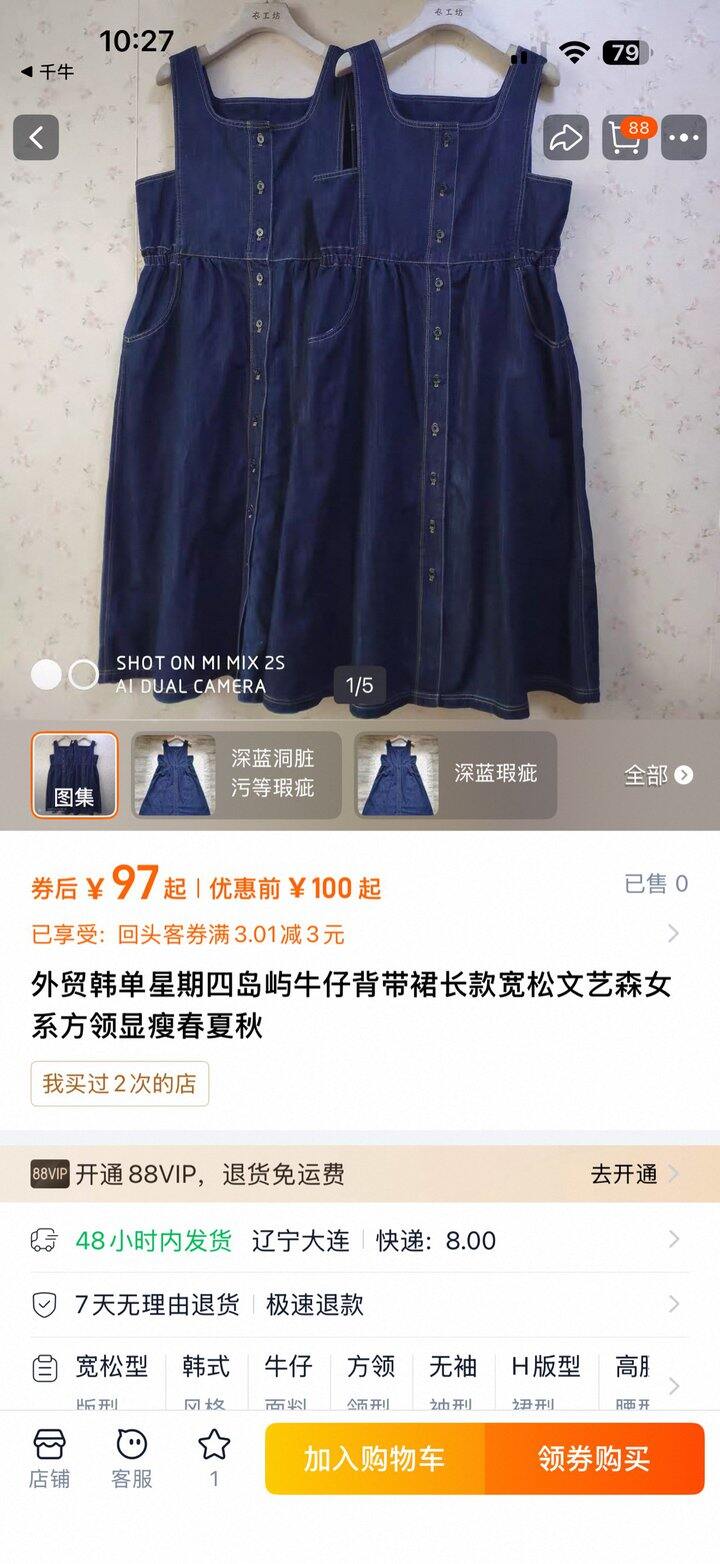Tap the 我买过2次的店 tag
720x1564 pixels.
coord(120,1084)
